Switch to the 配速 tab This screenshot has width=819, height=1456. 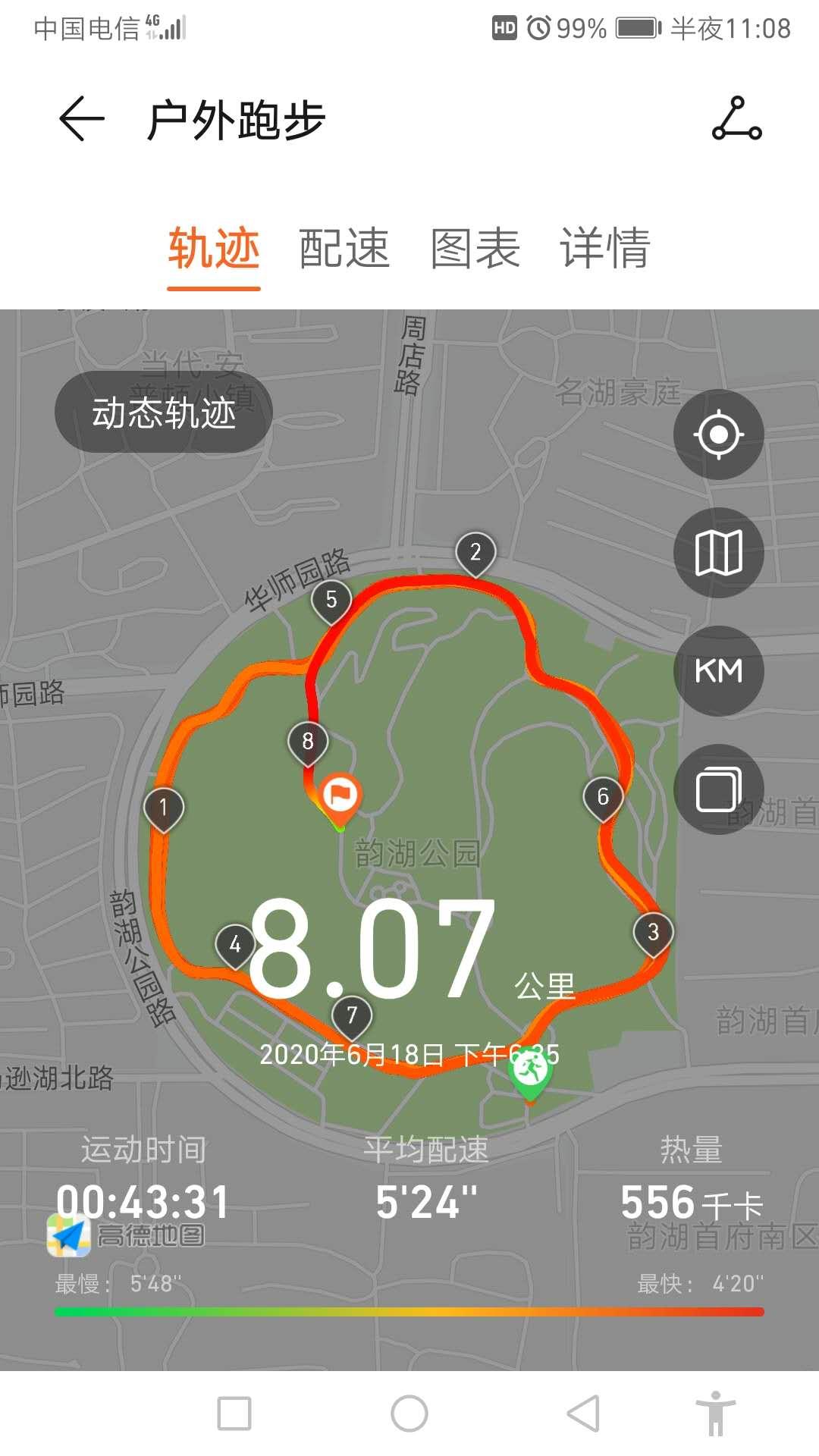(x=344, y=249)
